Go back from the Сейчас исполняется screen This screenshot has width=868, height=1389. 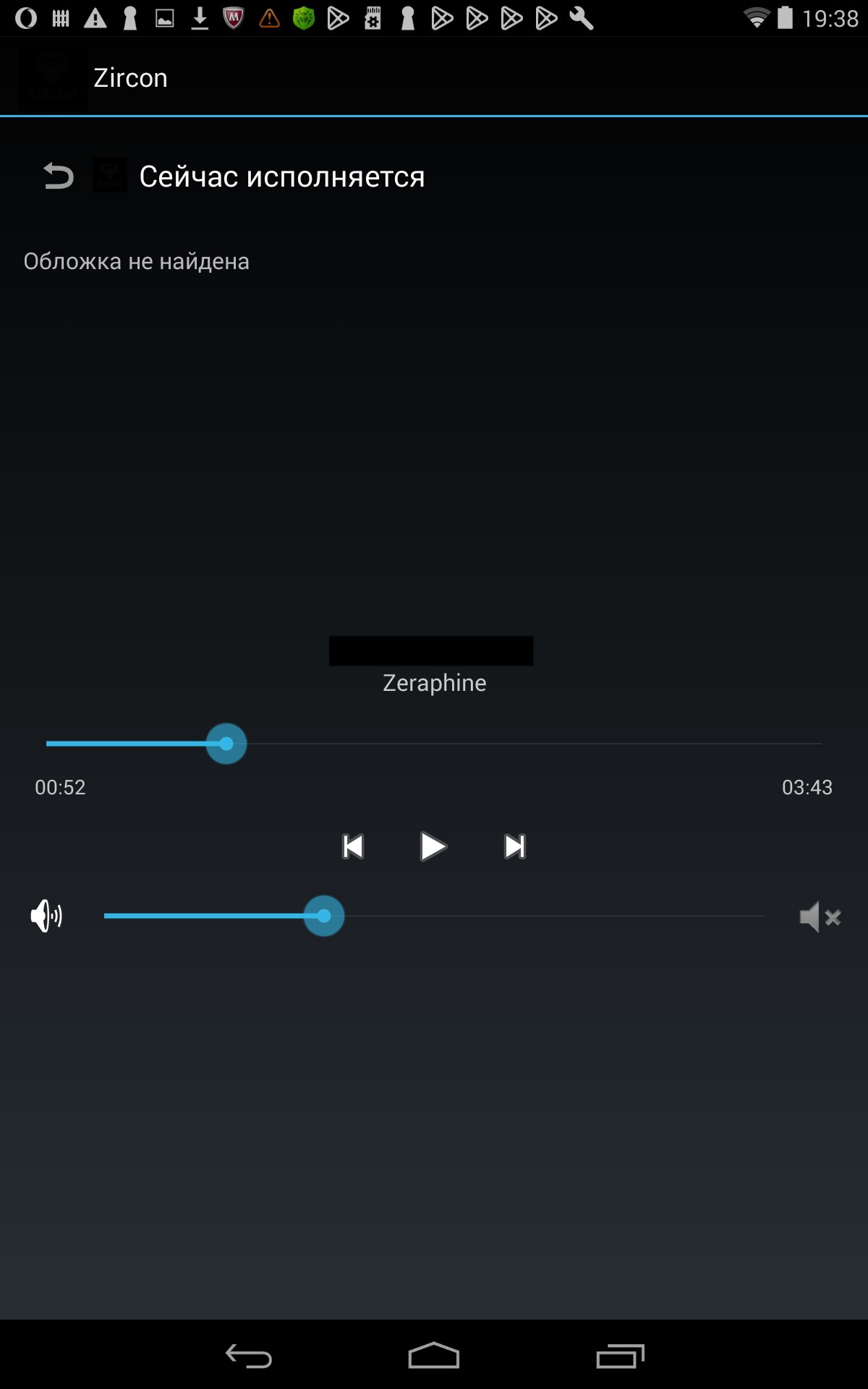point(58,176)
